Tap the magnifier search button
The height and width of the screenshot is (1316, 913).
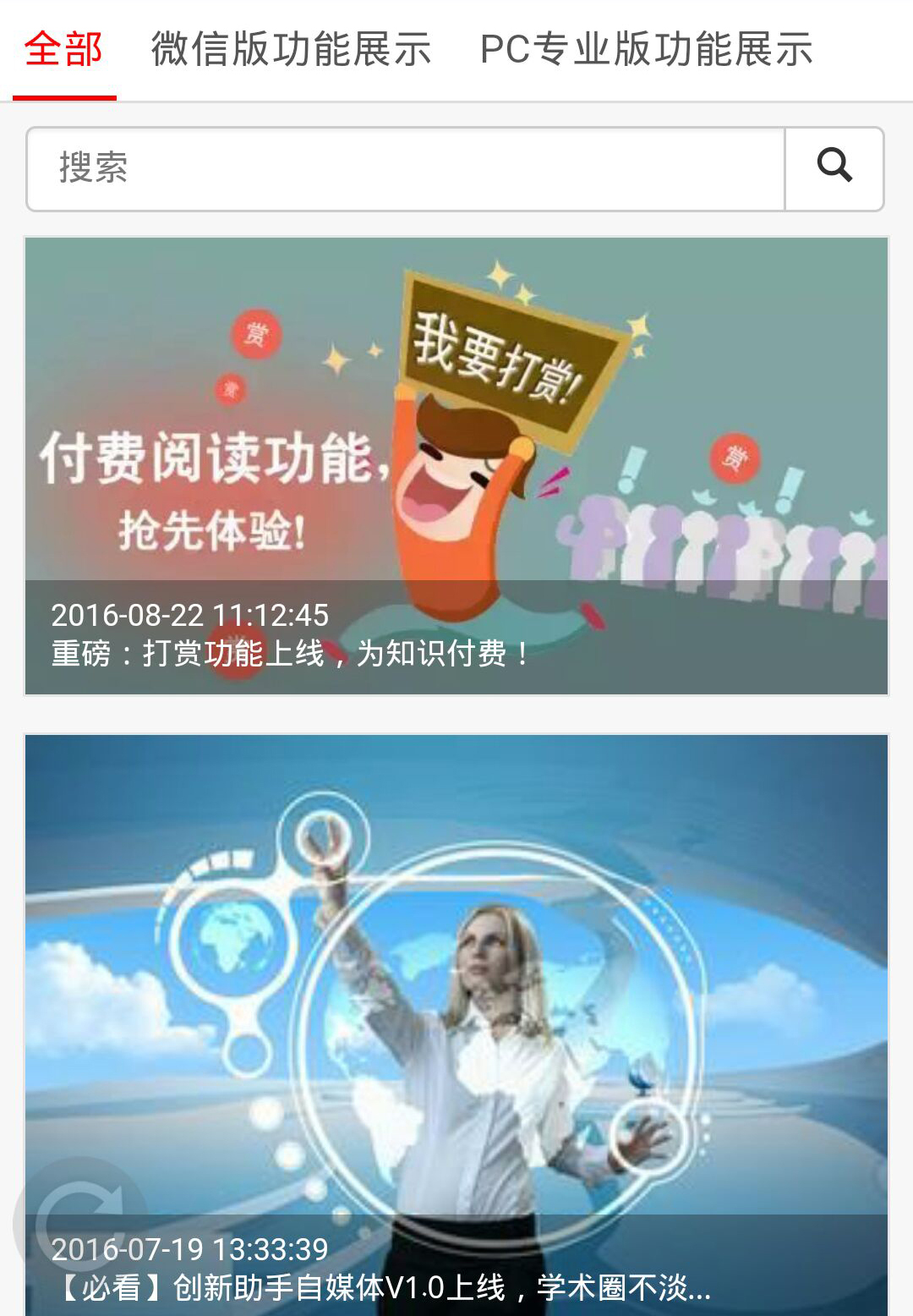pyautogui.click(x=834, y=168)
